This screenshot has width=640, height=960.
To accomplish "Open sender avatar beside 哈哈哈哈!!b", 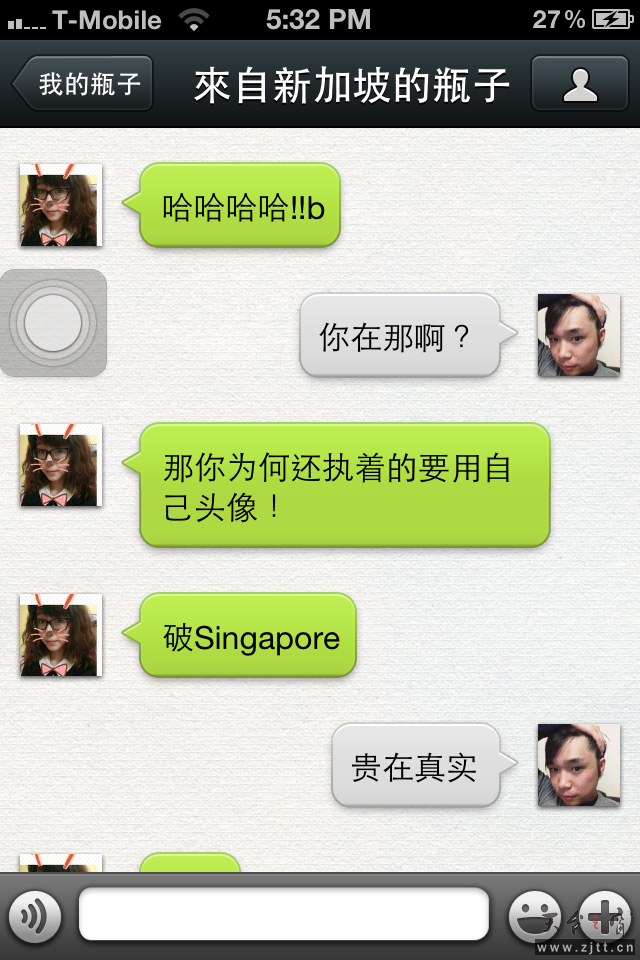I will (61, 205).
